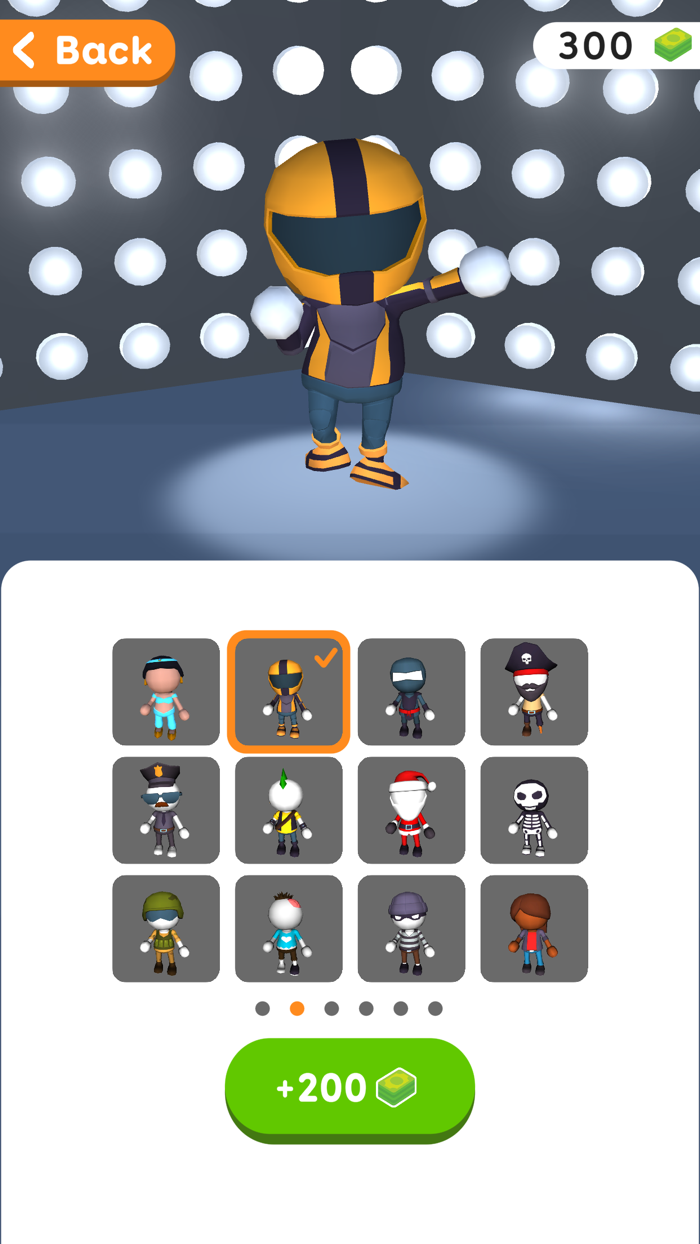Select the police officer skin
The height and width of the screenshot is (1244, 700).
click(166, 810)
